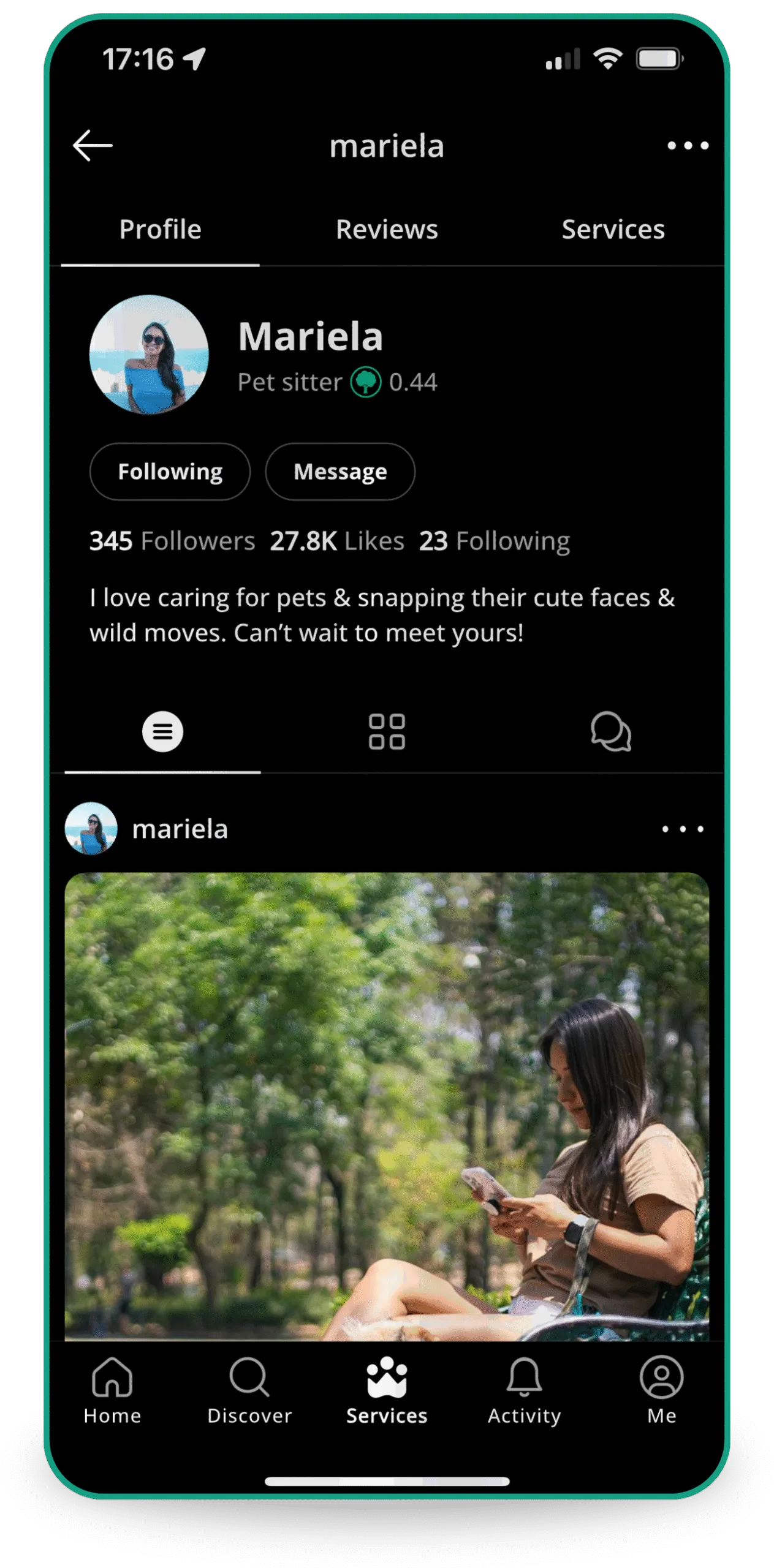Open the 345 Followers list
Image resolution: width=774 pixels, height=1568 pixels.
[172, 541]
